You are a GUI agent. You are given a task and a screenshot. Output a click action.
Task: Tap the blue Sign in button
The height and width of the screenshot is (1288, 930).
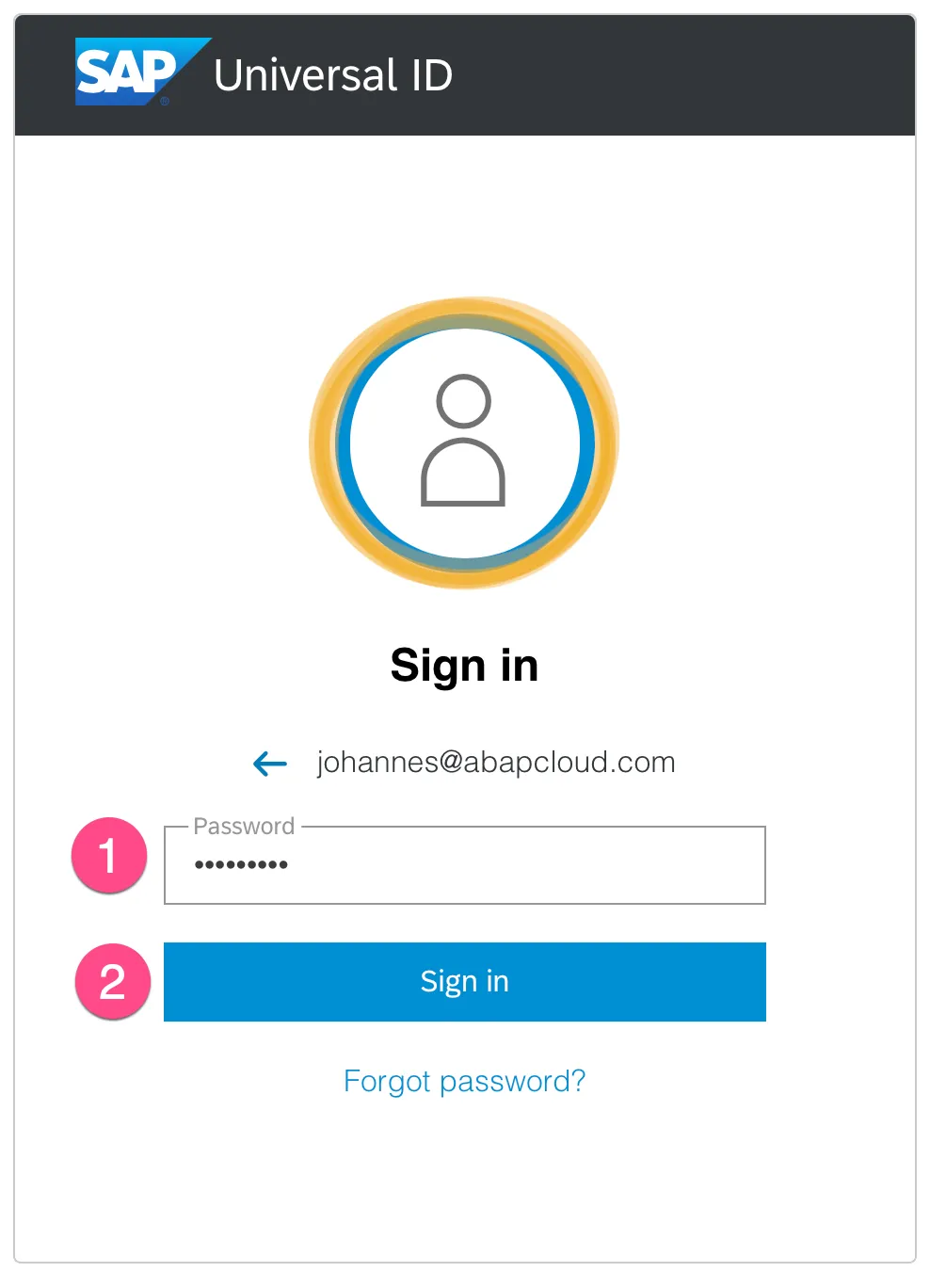point(464,982)
